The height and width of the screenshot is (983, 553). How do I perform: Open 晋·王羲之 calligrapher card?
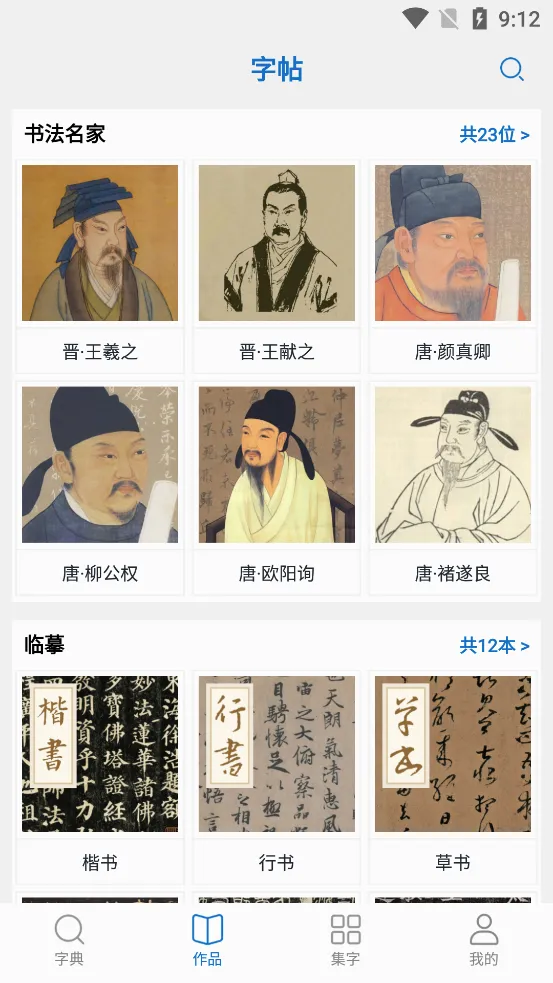pyautogui.click(x=100, y=266)
